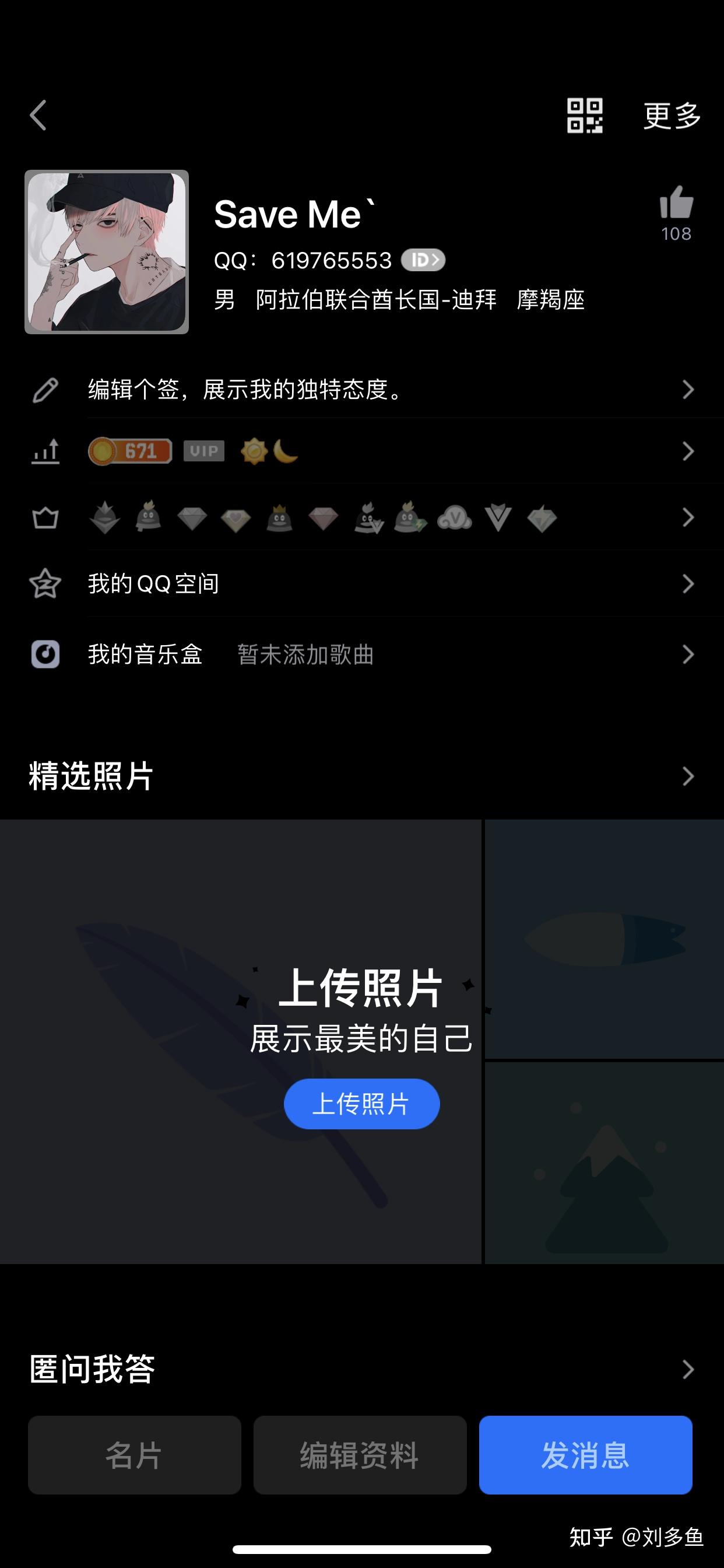Open My QQ Zone via the star icon
The height and width of the screenshot is (1568, 724).
[x=44, y=583]
